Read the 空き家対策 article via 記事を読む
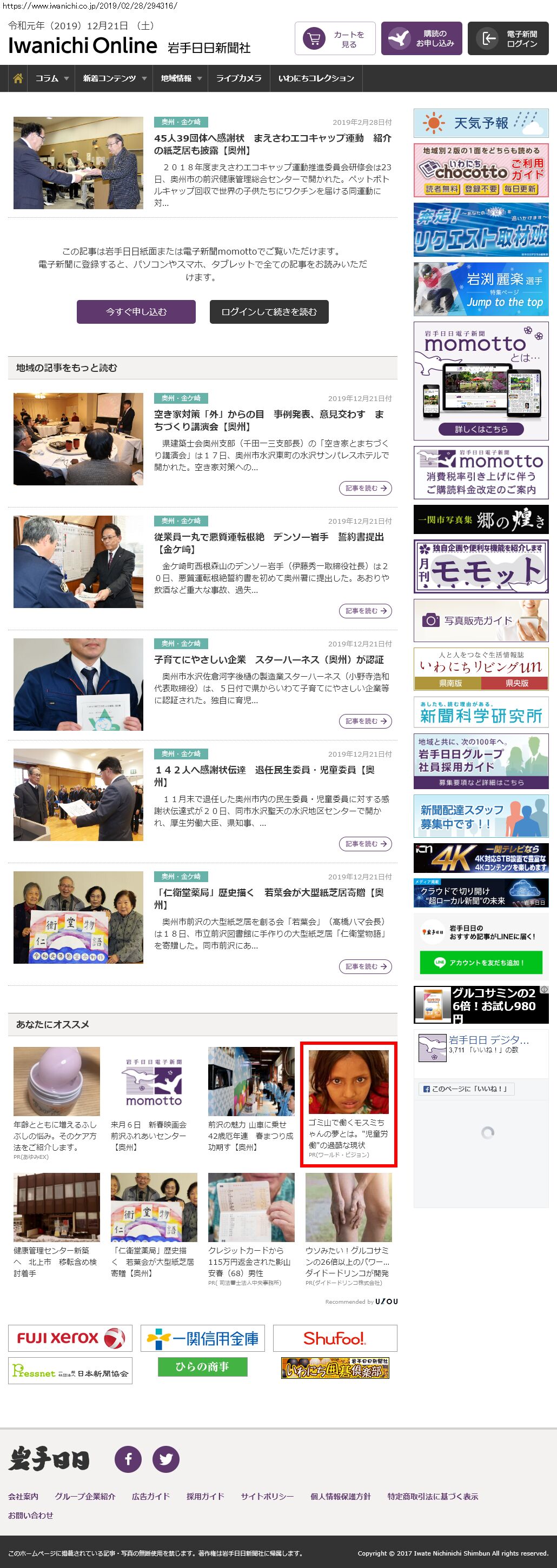Screen dimensions: 557x1568 click(x=364, y=488)
